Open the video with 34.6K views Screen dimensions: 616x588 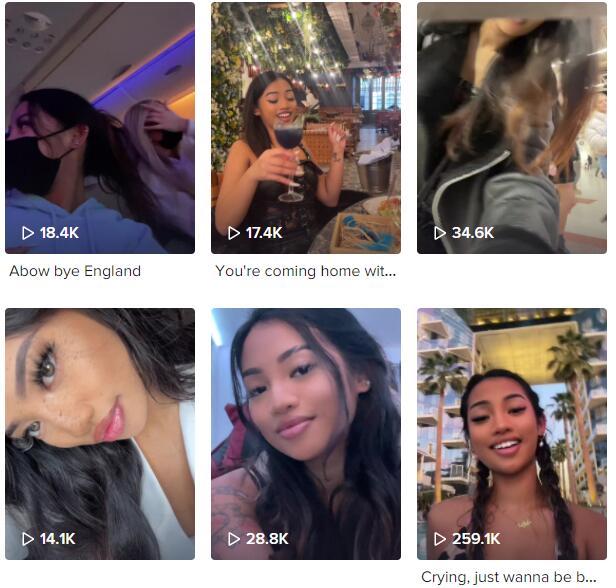[x=511, y=128]
